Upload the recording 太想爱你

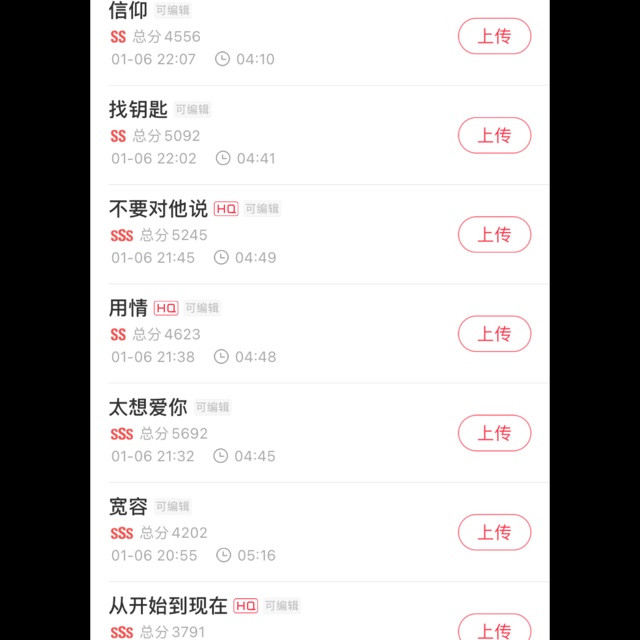(x=494, y=433)
